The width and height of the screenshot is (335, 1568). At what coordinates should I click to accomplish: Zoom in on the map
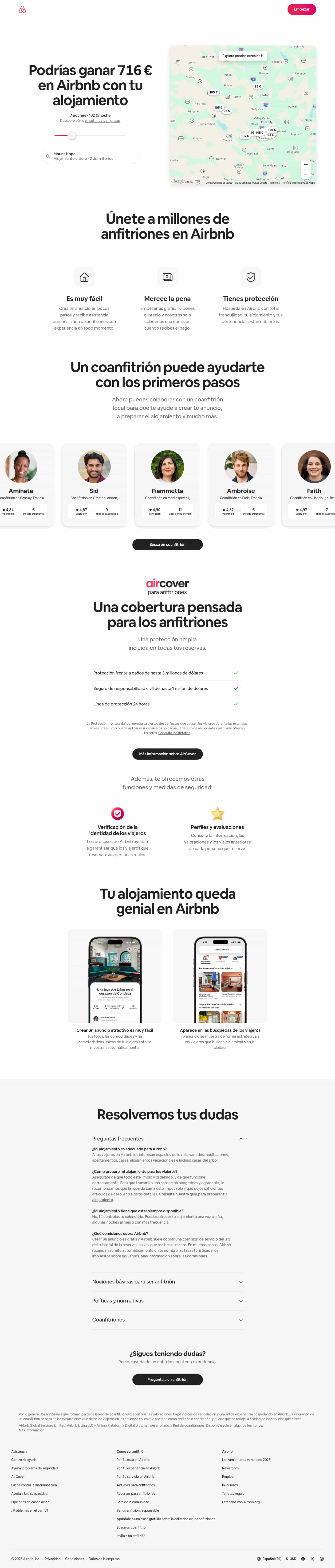(x=306, y=164)
